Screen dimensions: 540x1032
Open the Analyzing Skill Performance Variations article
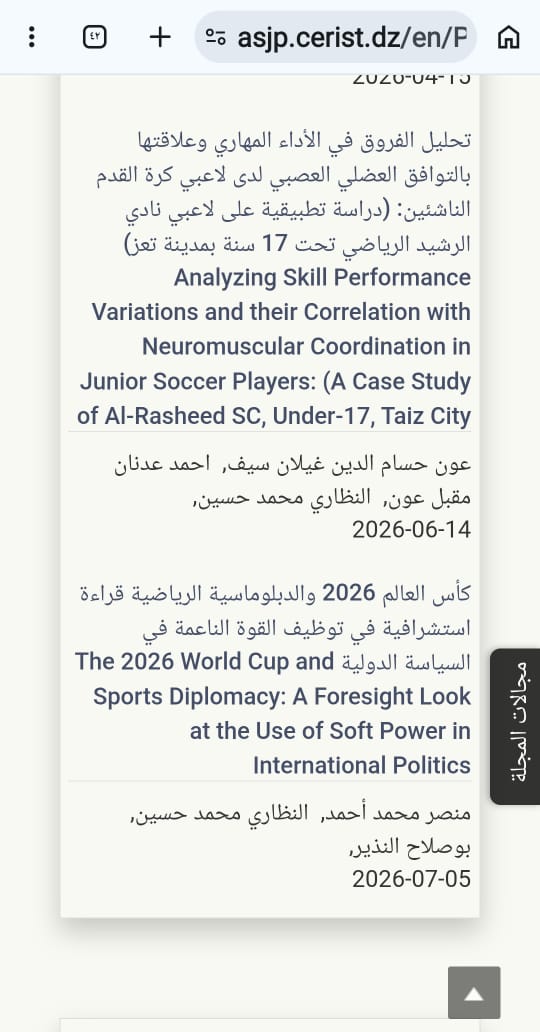[274, 278]
